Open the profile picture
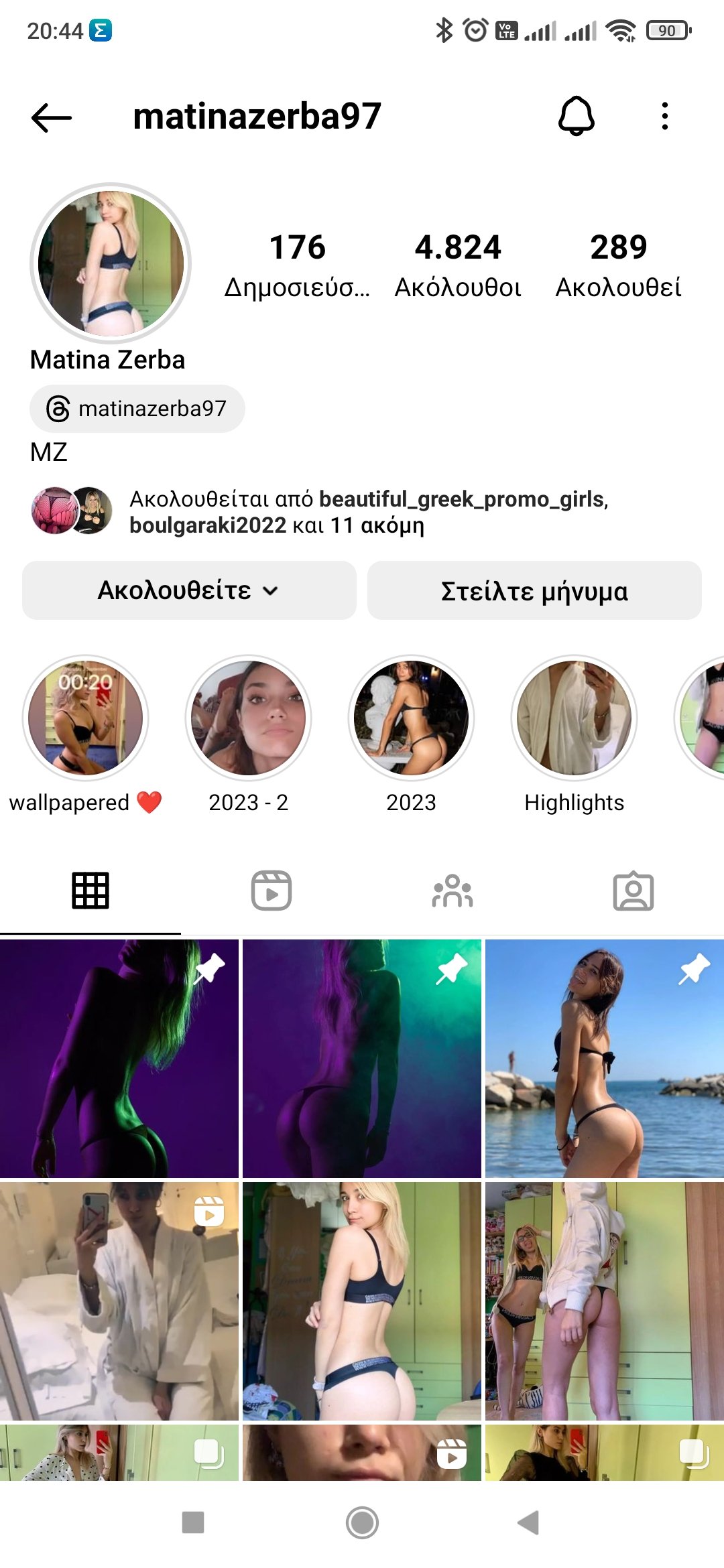Viewport: 724px width, 1568px height. click(x=111, y=263)
